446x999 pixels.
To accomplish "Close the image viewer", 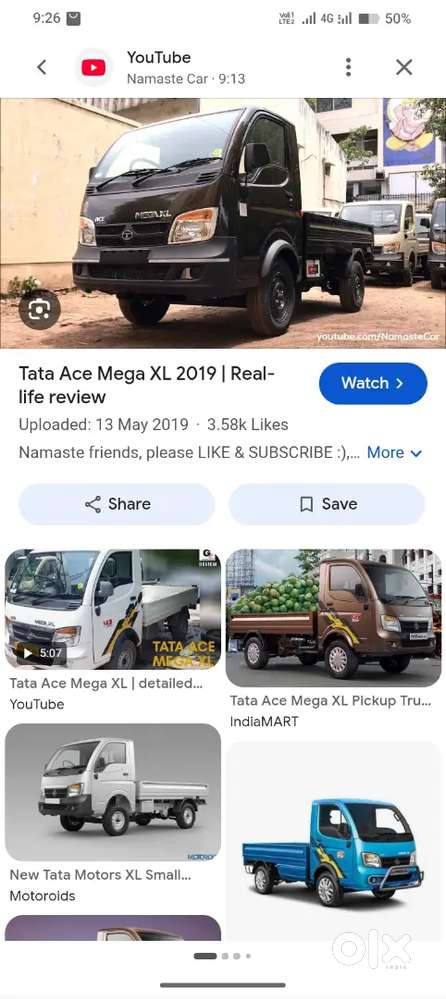I will coord(404,67).
